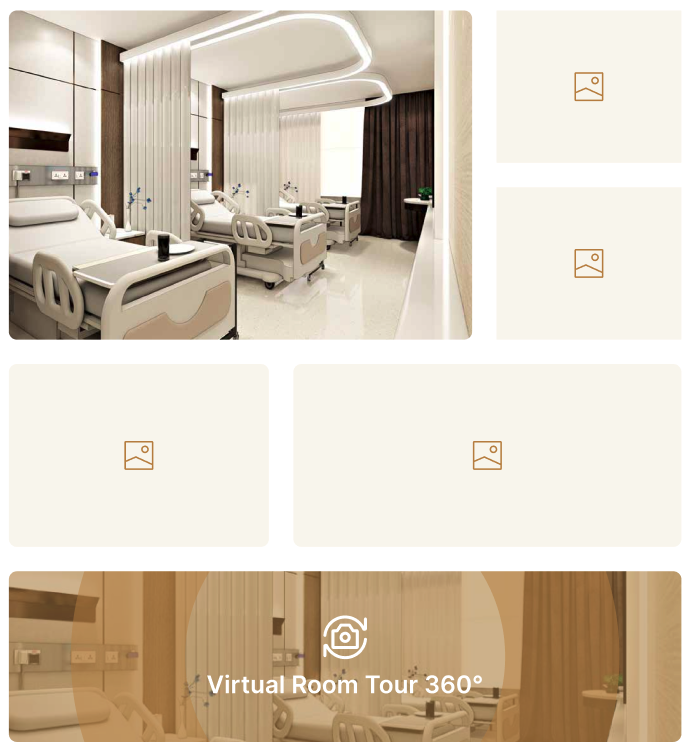This screenshot has width=692, height=752.
Task: Open the Virtual Room Tour 360° banner
Action: tap(345, 658)
